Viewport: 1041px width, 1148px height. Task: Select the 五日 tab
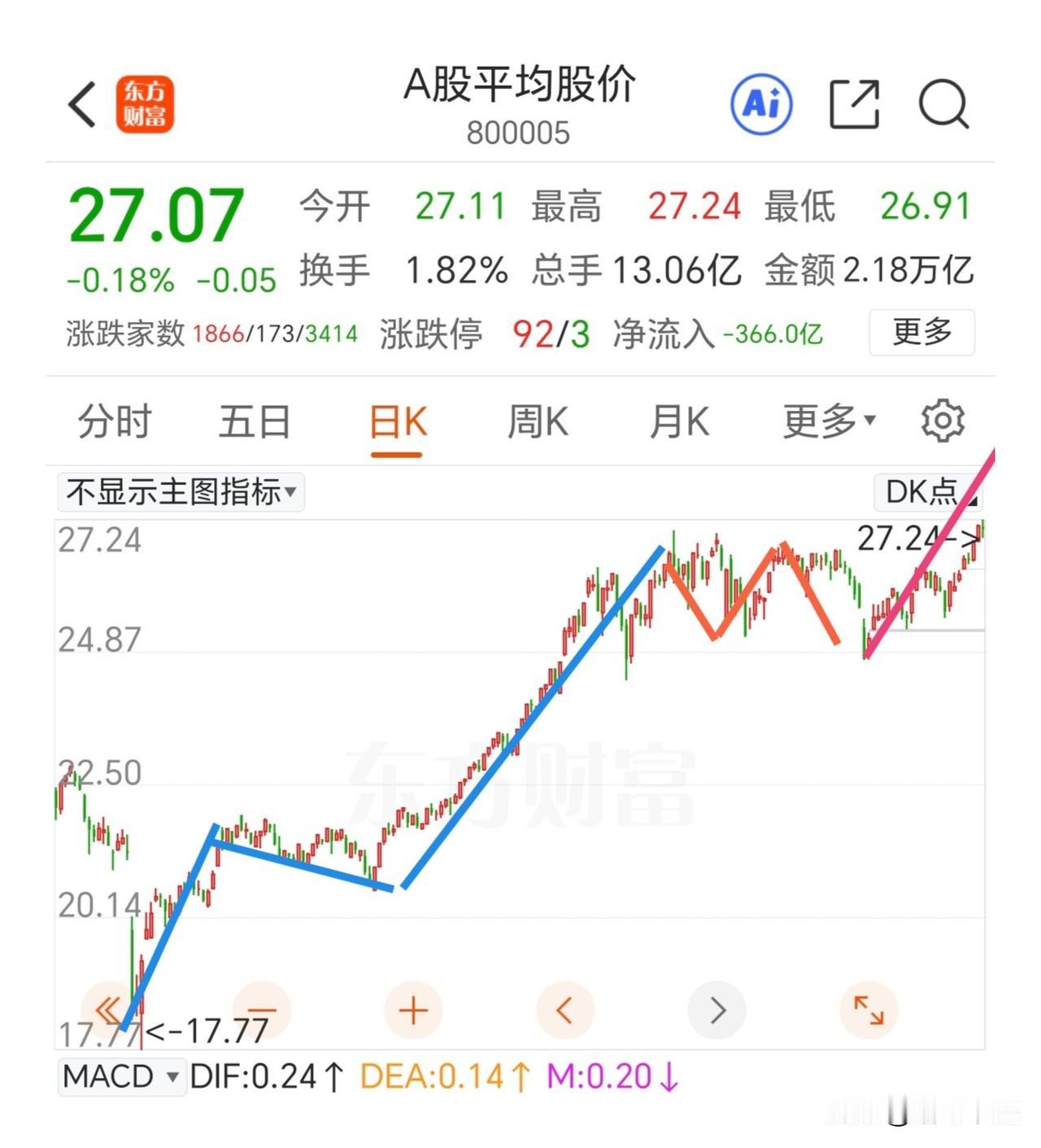pyautogui.click(x=255, y=421)
